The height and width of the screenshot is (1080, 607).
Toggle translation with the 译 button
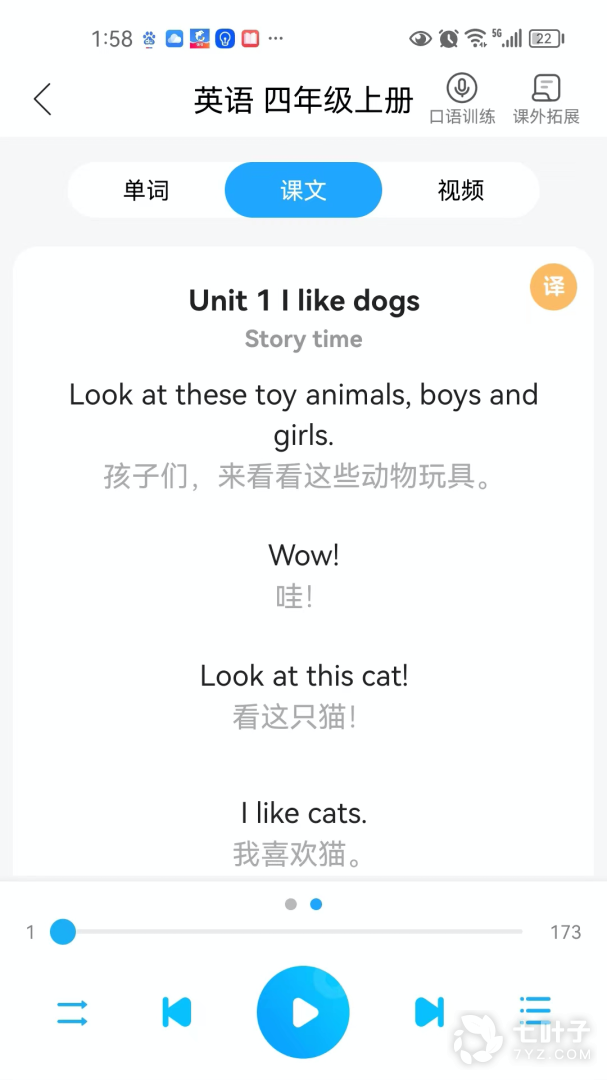tap(553, 288)
